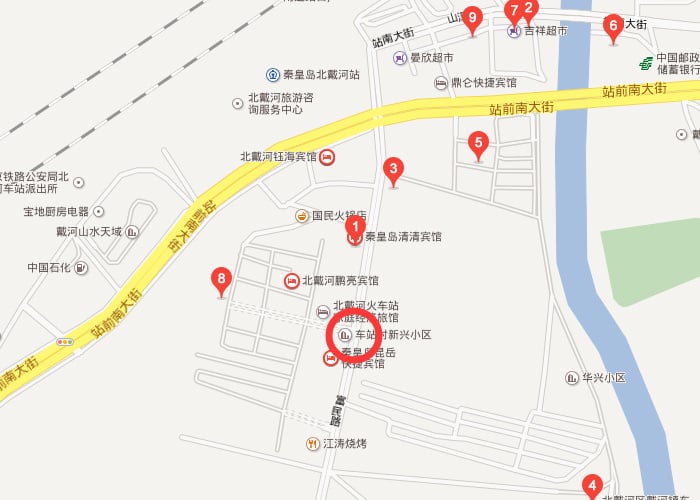Open map pin number 3
Viewport: 700px width, 500px height.
point(394,169)
